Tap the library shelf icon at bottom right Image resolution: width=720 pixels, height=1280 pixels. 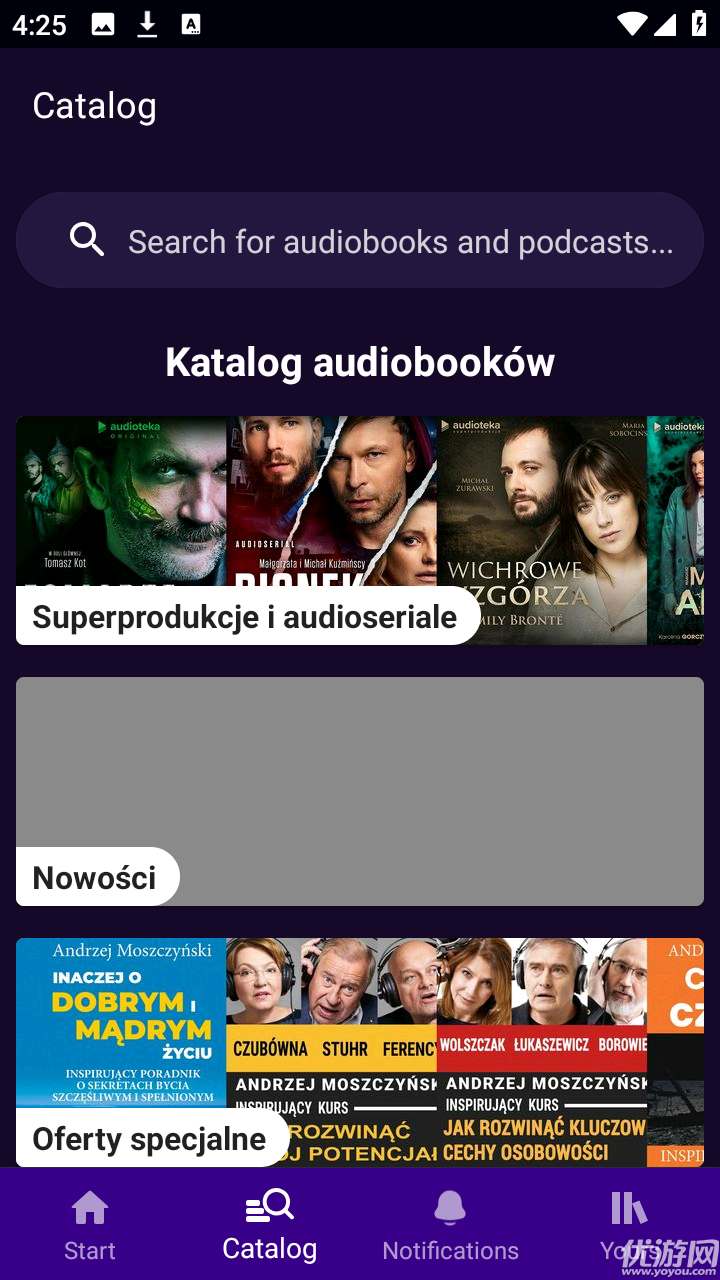[628, 1207]
